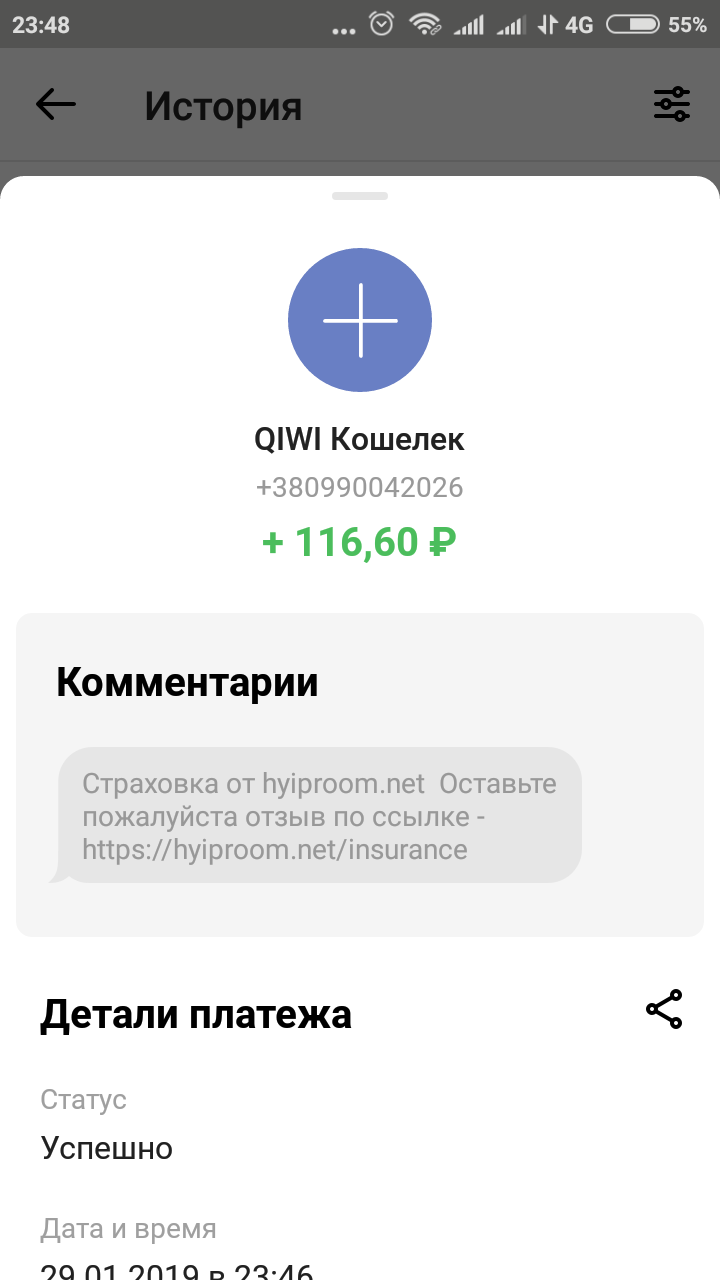Open the history filter settings
This screenshot has height=1280, width=720.
[x=672, y=104]
